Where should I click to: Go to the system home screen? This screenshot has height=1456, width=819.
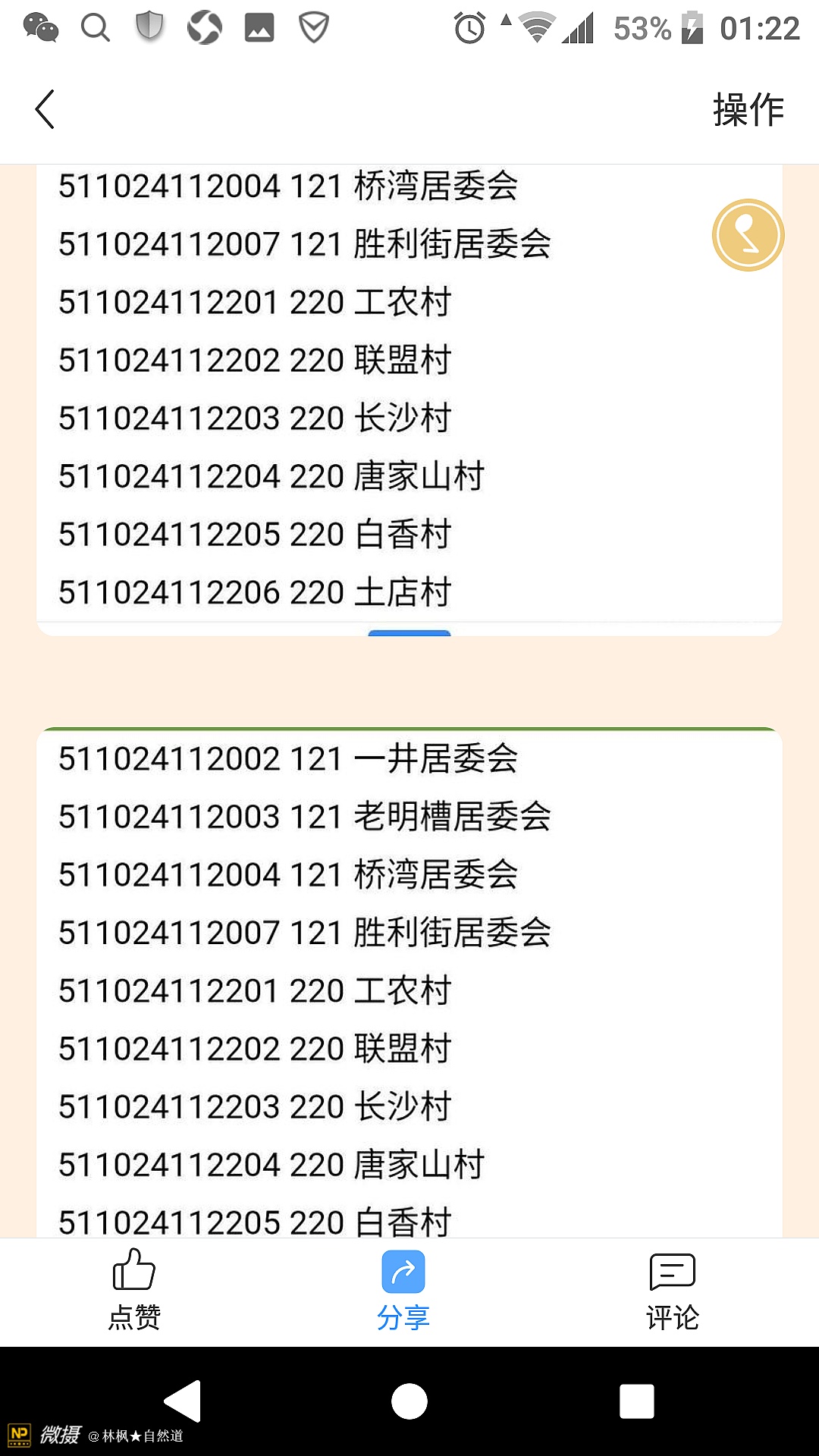(x=409, y=1401)
